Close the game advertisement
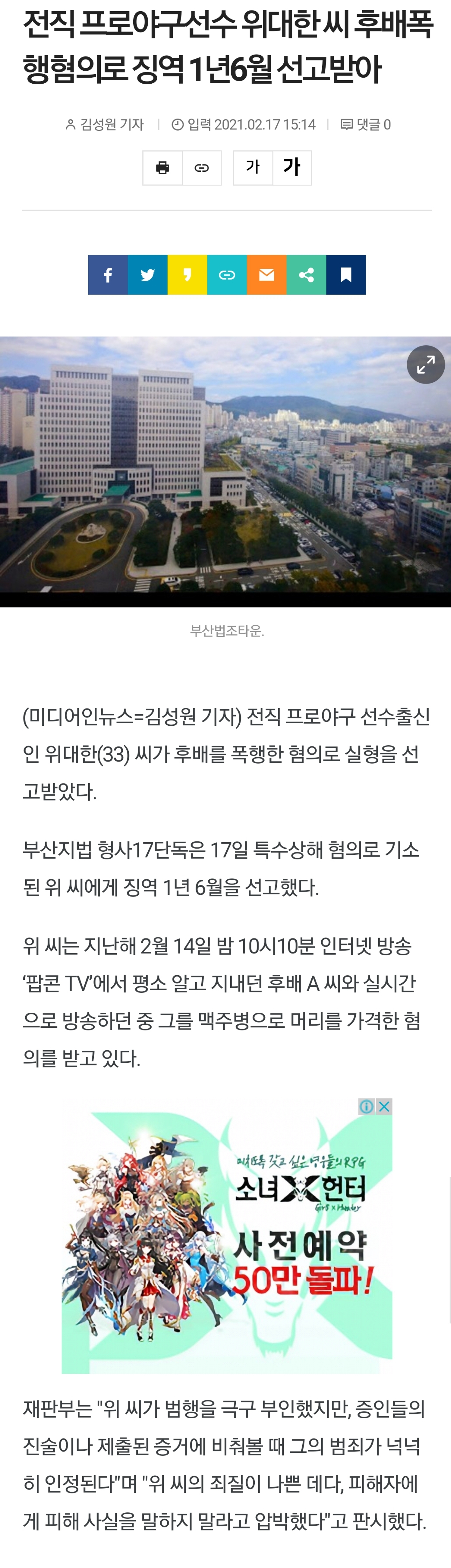Image resolution: width=451 pixels, height=1568 pixels. pos(385,1106)
